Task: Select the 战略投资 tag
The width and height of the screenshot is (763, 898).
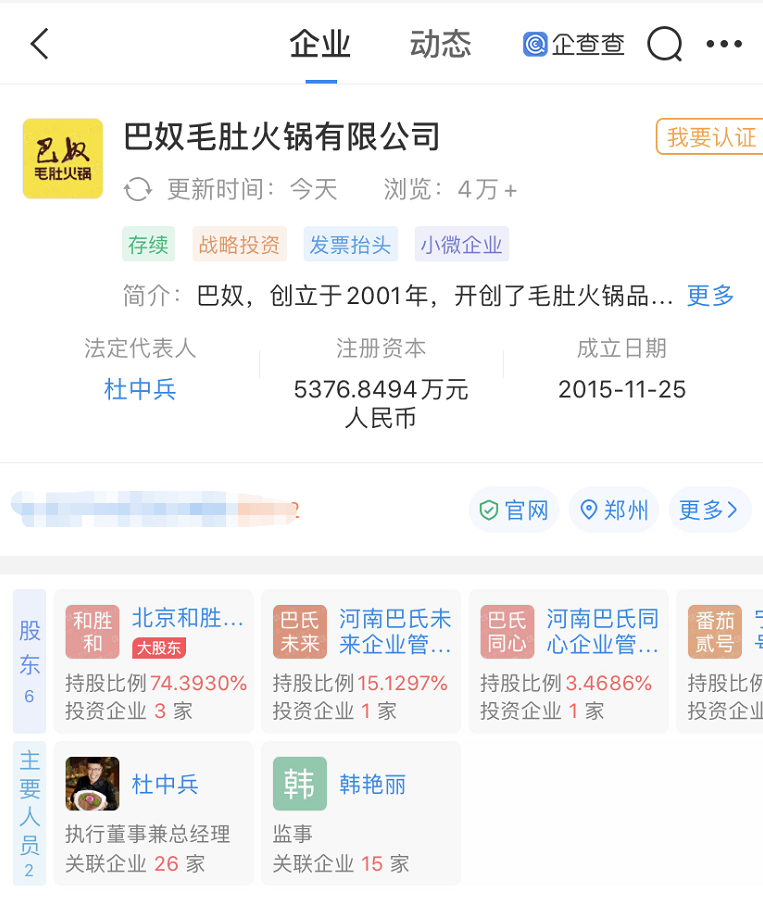Action: pyautogui.click(x=239, y=245)
